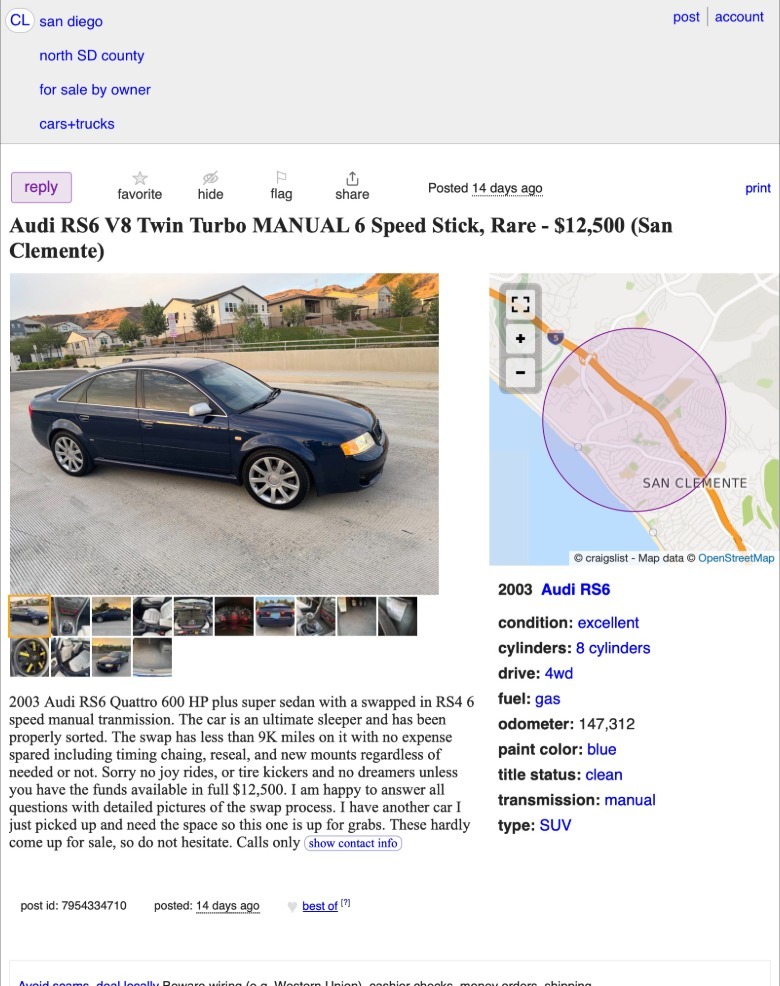
Task: View the yellow wheel thumbnail photo
Action: point(29,657)
